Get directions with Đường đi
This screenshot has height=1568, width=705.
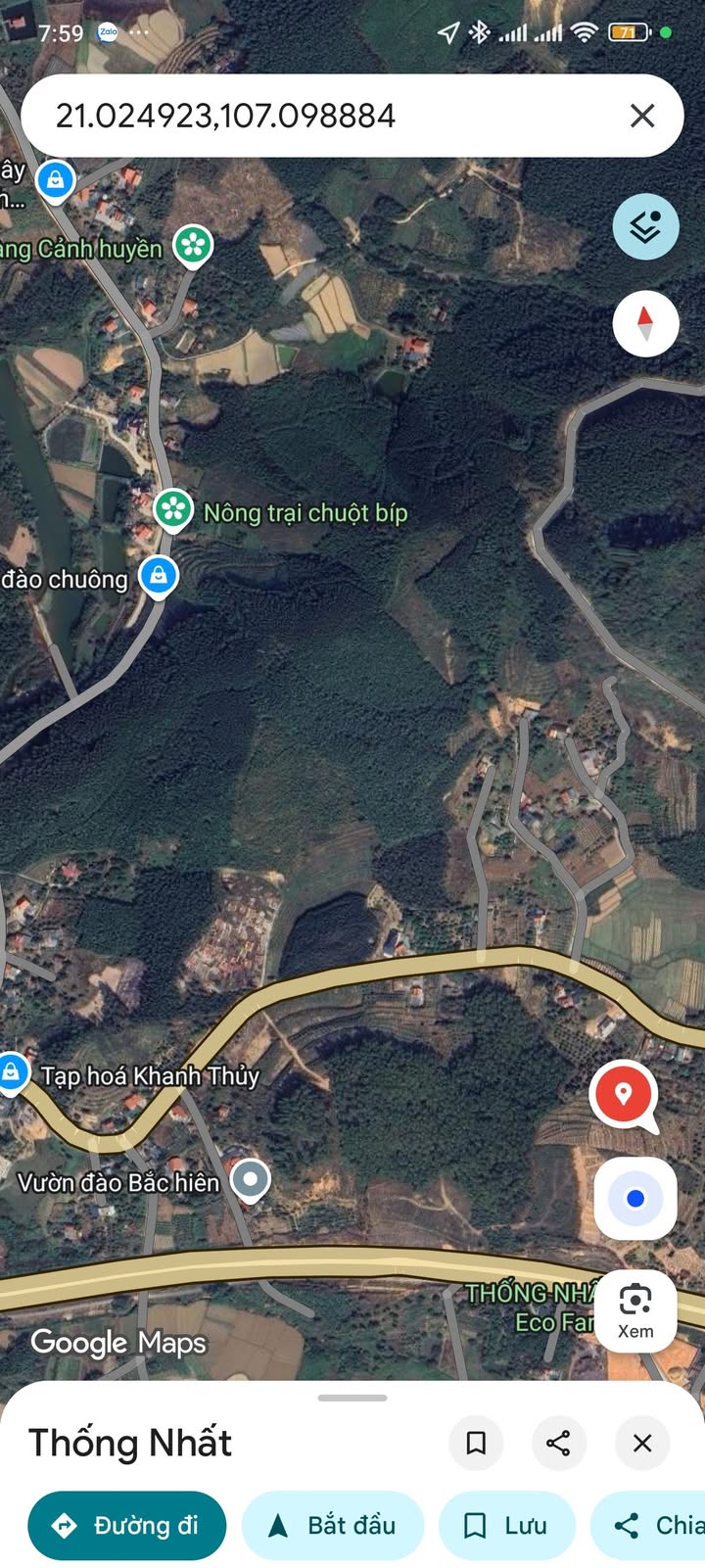coord(127,1525)
